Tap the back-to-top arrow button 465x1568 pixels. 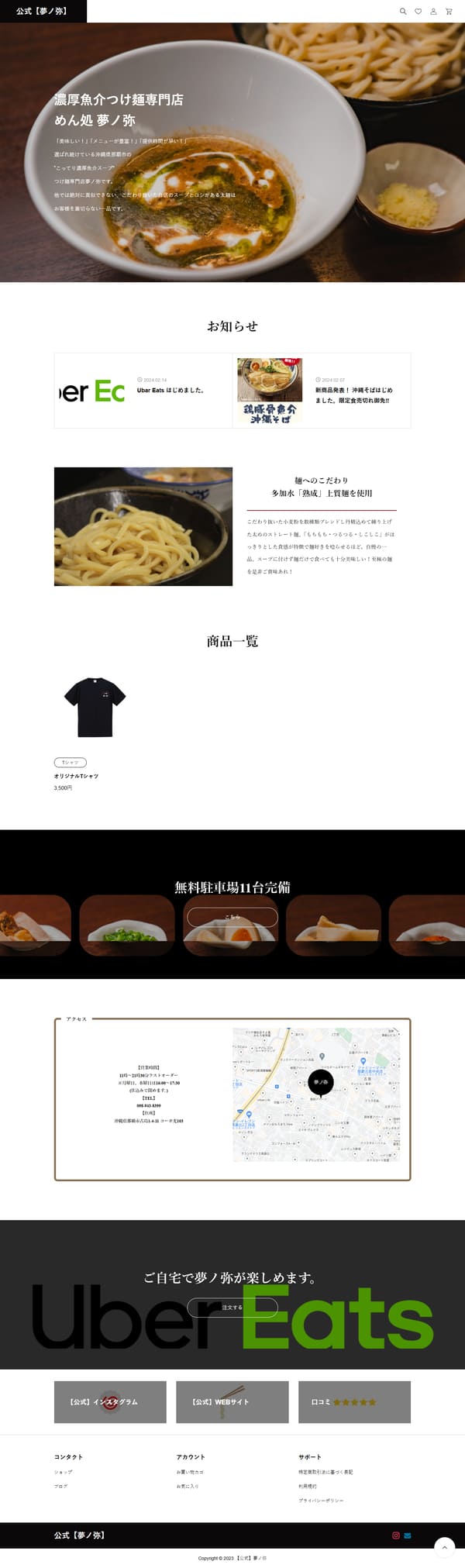coord(444,1548)
